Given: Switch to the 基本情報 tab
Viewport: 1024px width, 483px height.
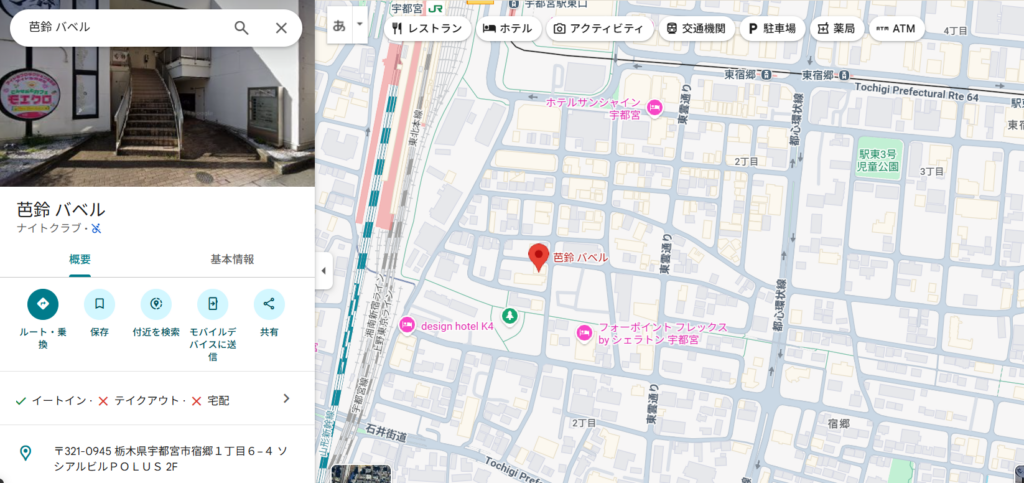Looking at the screenshot, I should click(x=232, y=259).
